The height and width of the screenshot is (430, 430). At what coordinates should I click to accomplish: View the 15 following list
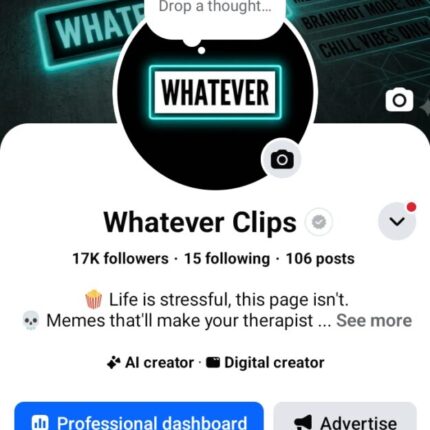(227, 259)
